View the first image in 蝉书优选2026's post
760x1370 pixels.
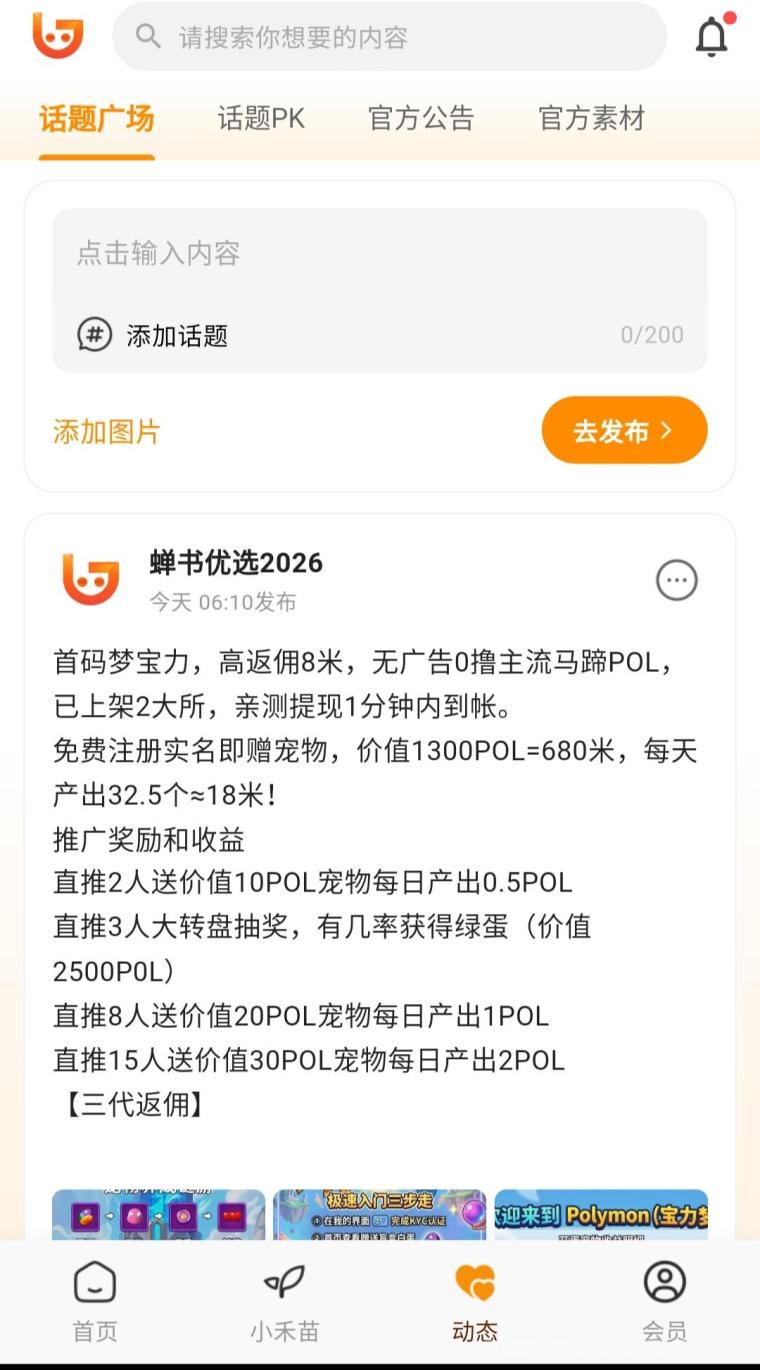[158, 1215]
